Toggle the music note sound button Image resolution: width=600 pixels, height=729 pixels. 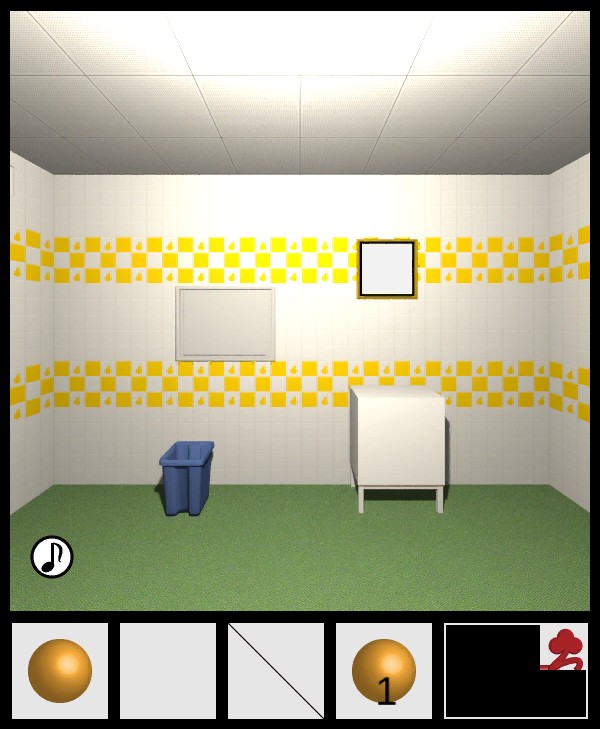click(52, 557)
